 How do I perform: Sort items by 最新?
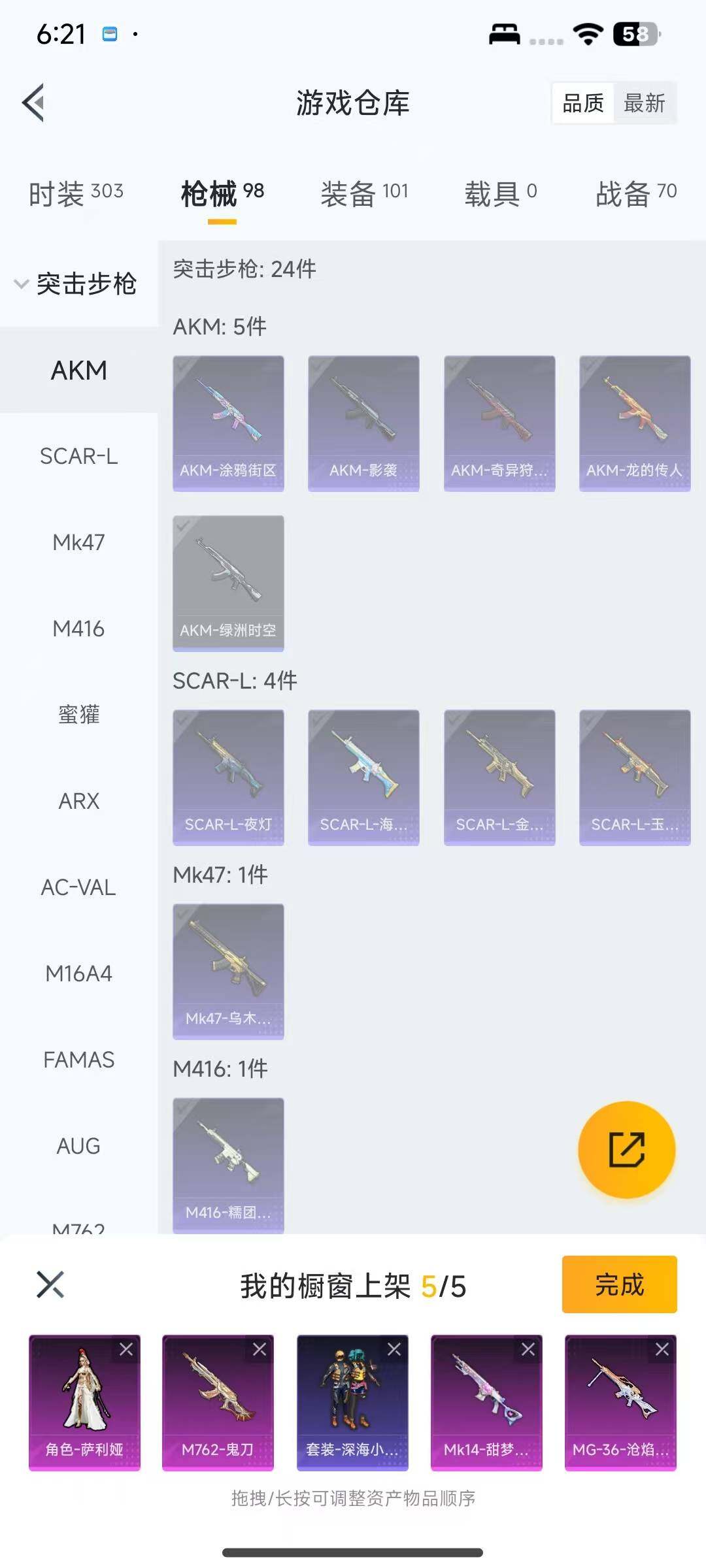click(644, 103)
